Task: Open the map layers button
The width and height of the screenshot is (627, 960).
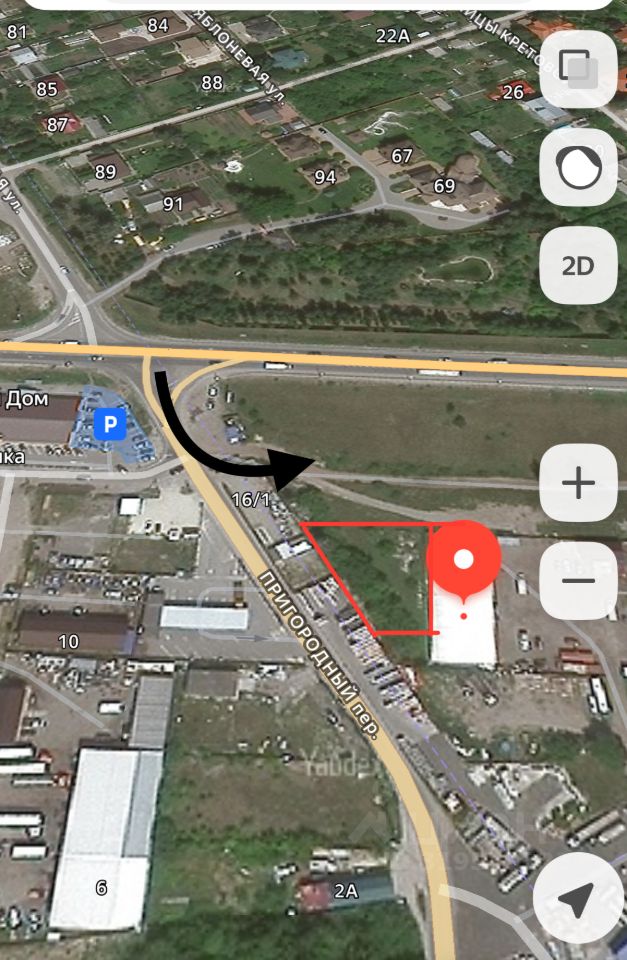Action: 578,69
